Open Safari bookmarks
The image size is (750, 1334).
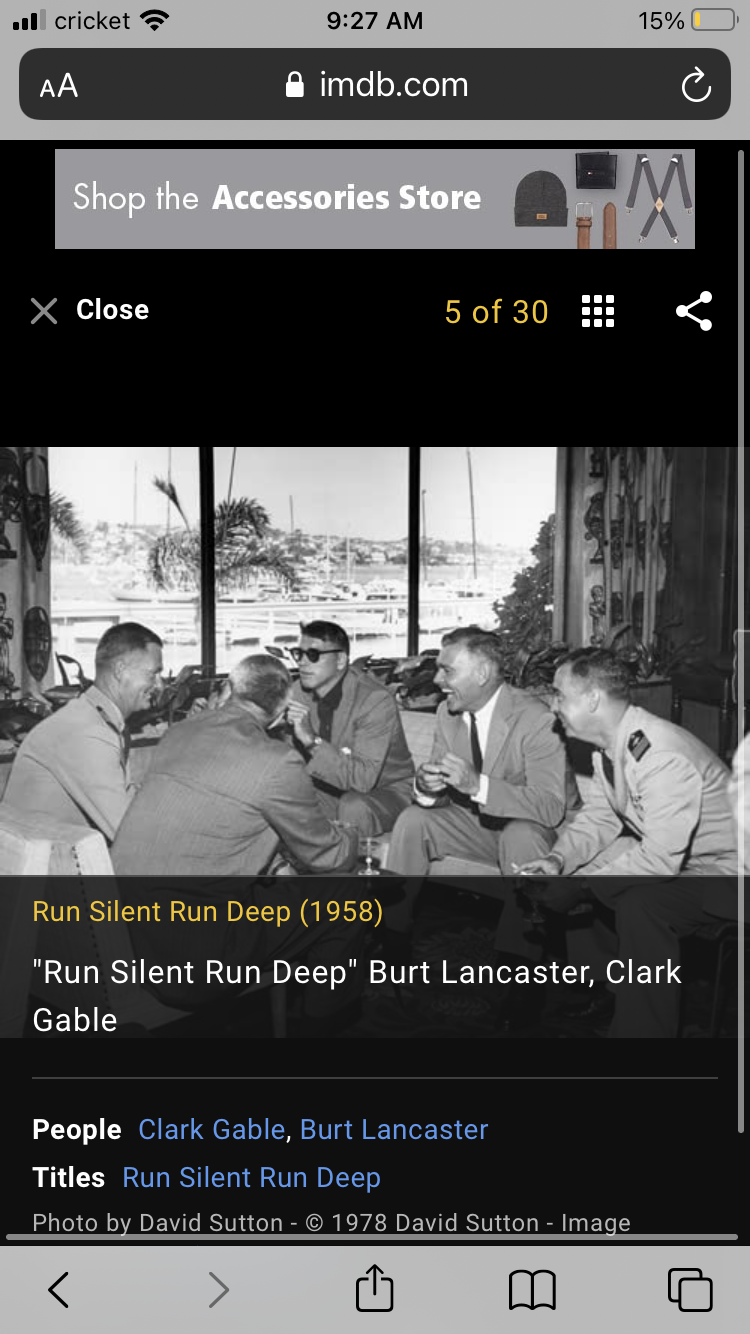(532, 1290)
